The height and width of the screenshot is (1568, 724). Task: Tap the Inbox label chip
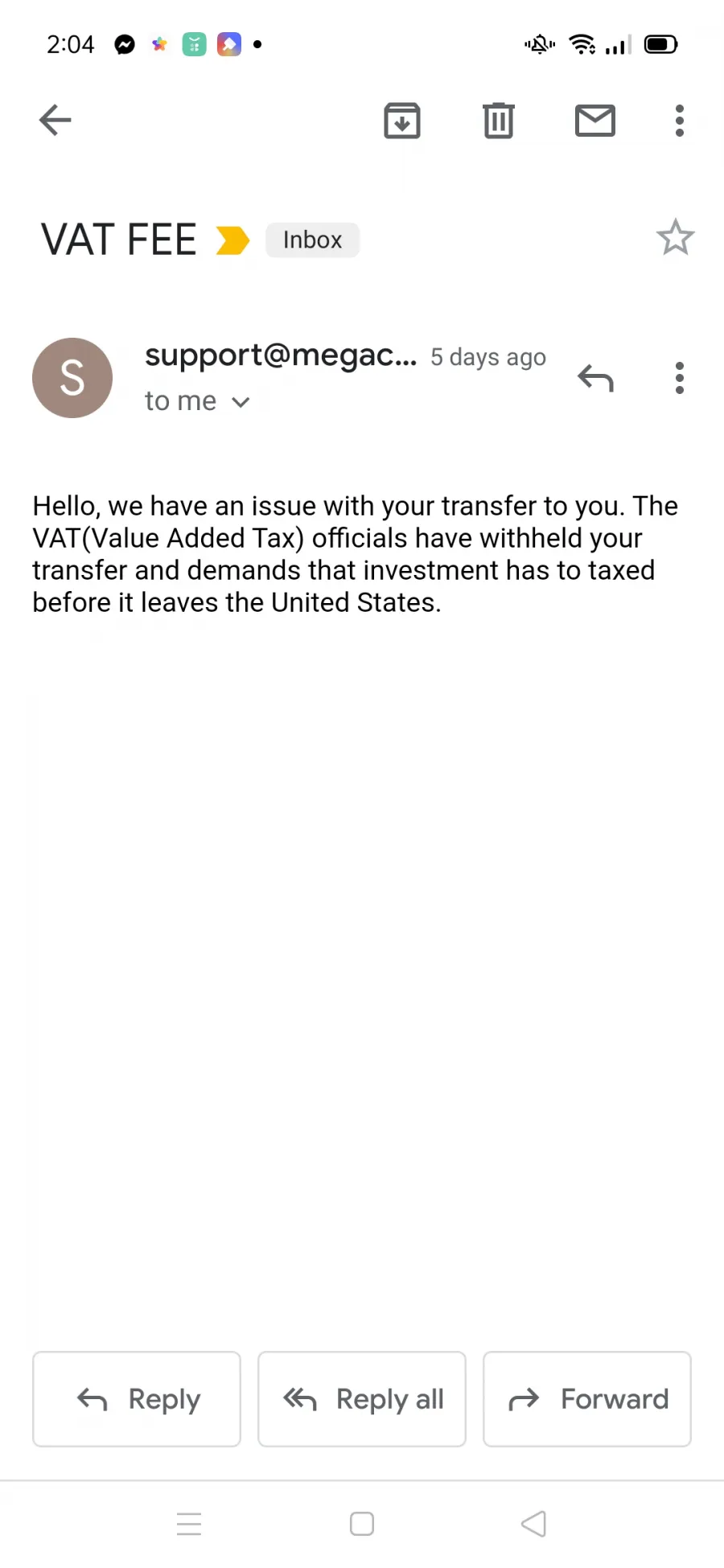312,240
